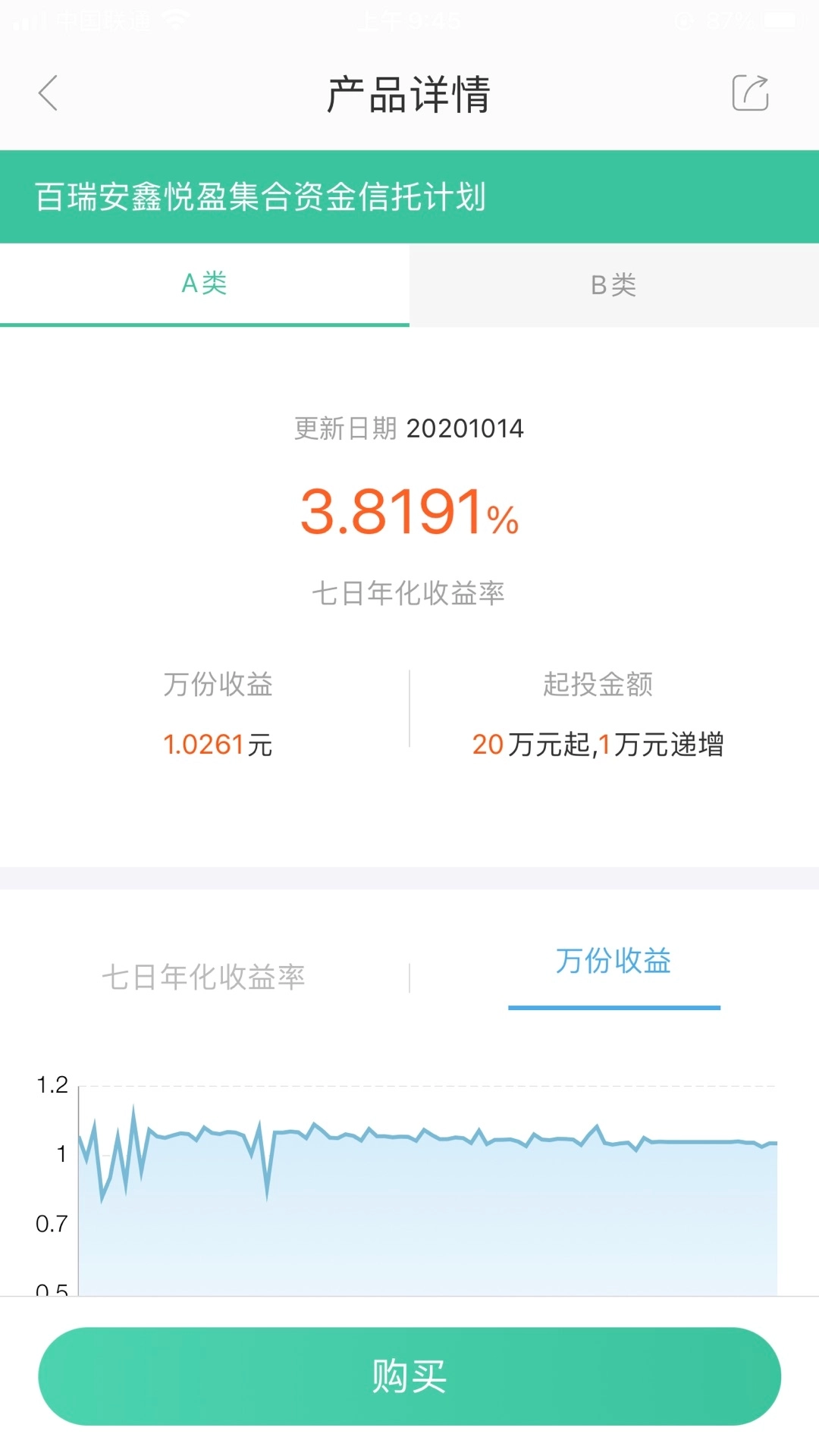Switch to the B类 tab
Screen dimensions: 819x1456
(x=614, y=284)
